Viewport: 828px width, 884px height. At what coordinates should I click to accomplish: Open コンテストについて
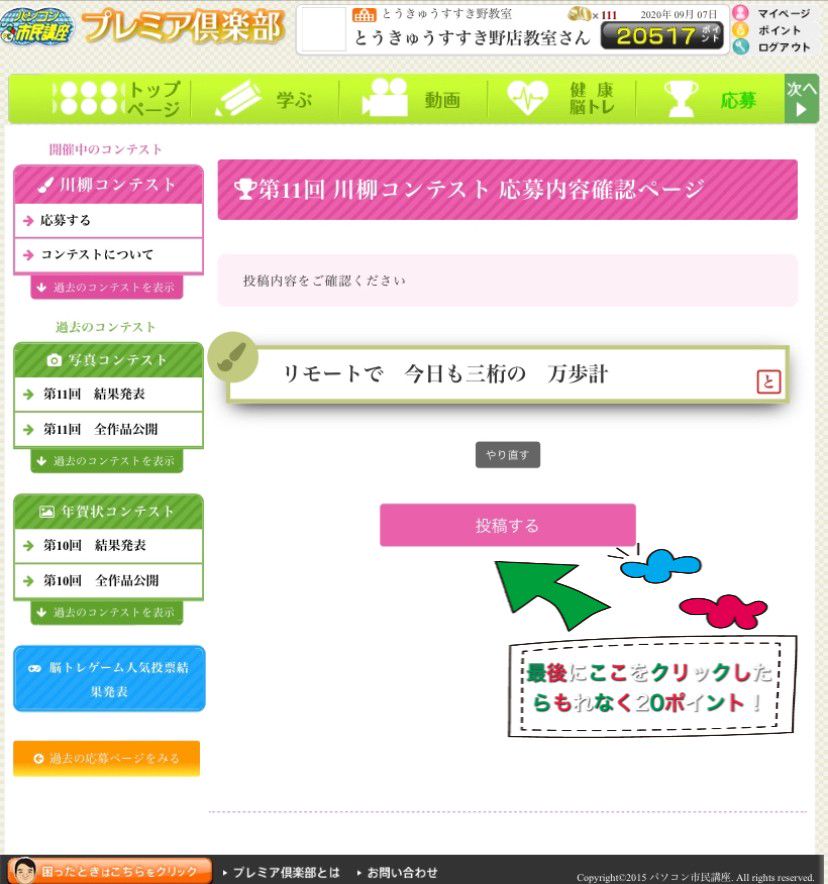coord(108,254)
